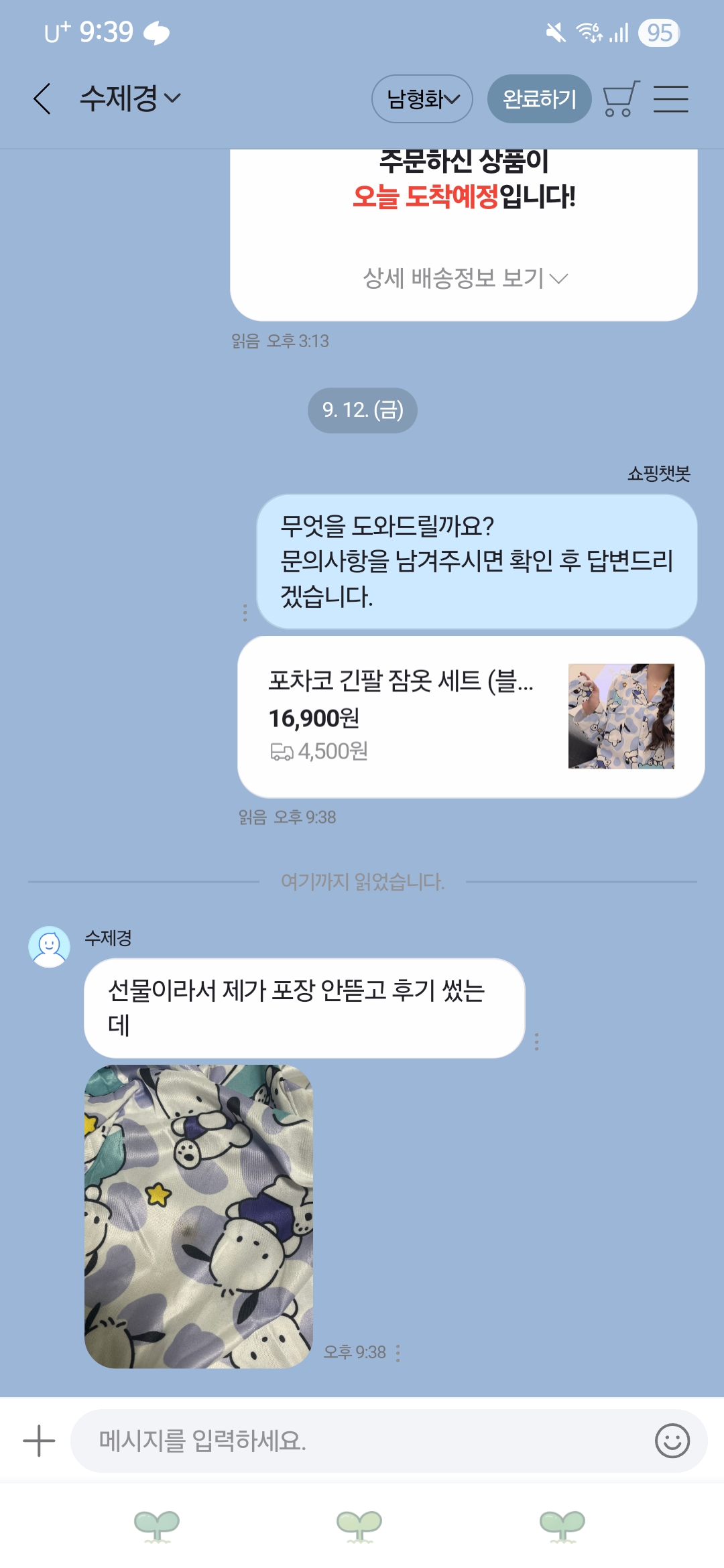
Task: Open the 남형화 dropdown
Action: (x=422, y=99)
